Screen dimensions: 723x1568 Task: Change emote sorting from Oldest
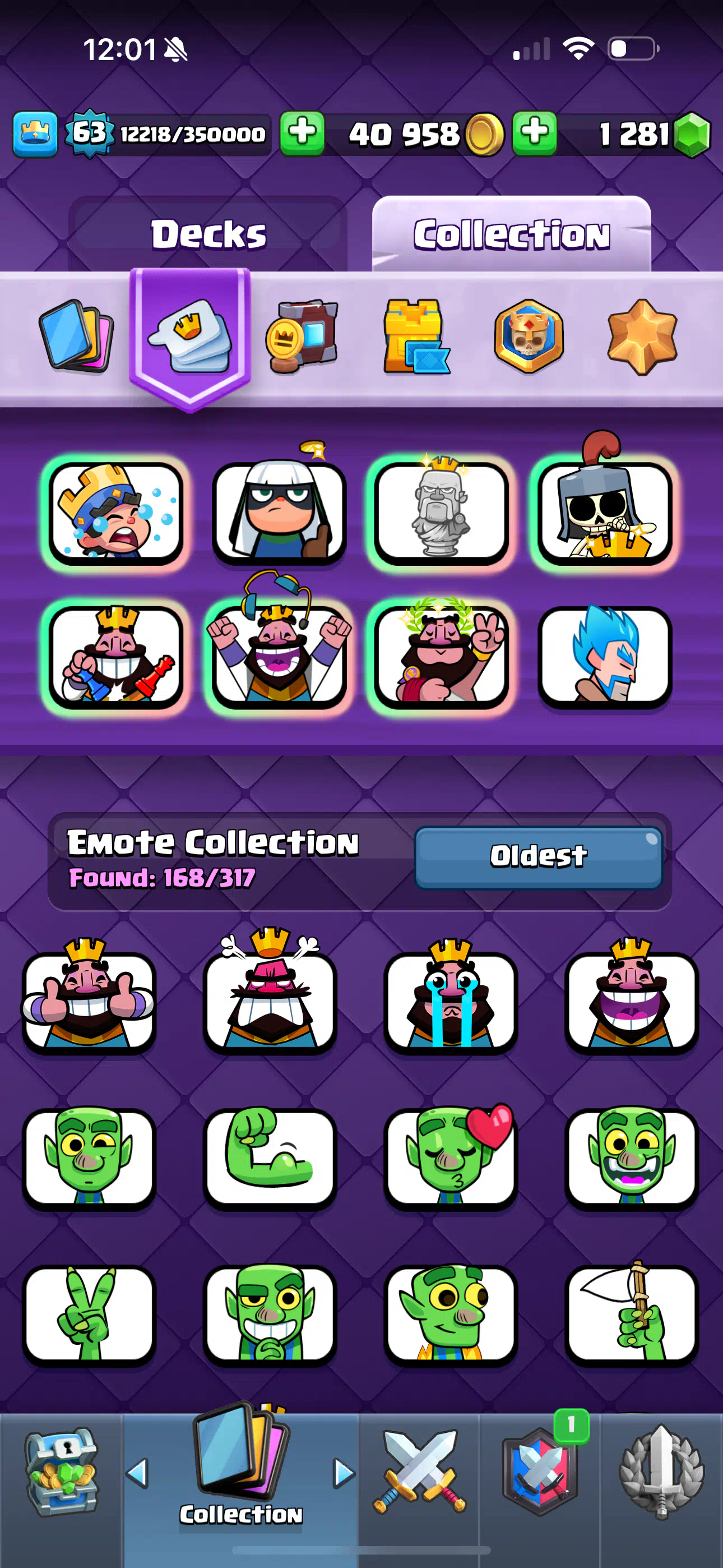pos(539,857)
